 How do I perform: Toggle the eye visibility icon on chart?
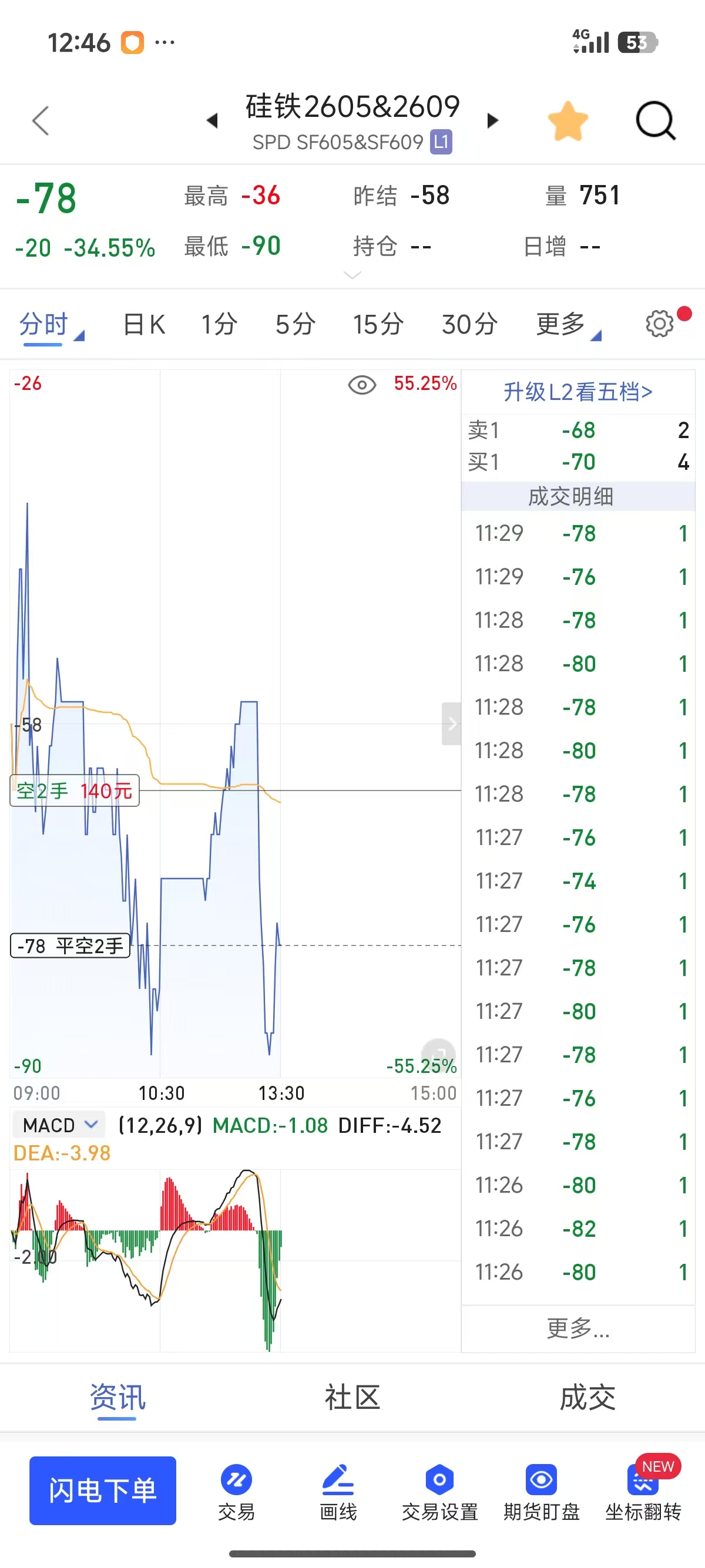tap(362, 385)
